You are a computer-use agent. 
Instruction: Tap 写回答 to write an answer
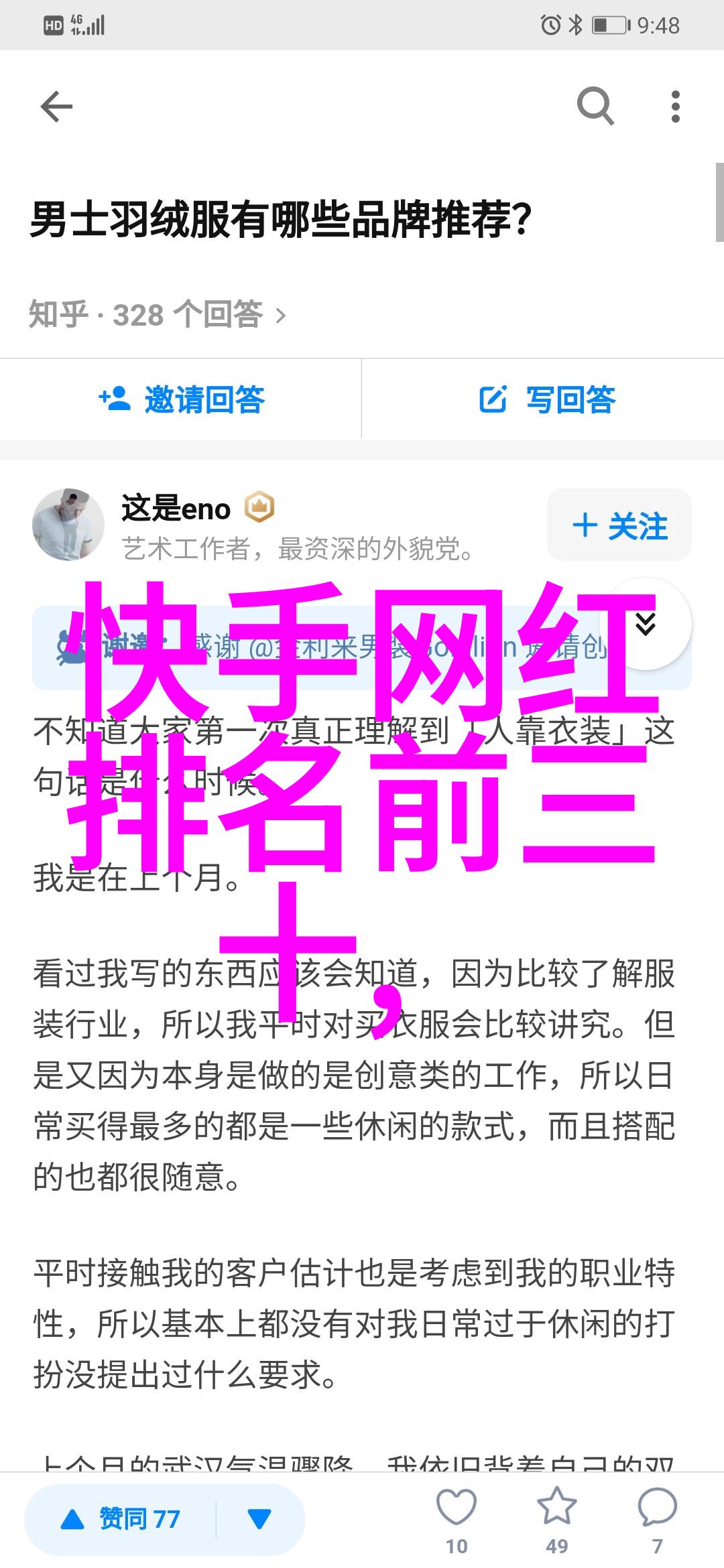[546, 399]
